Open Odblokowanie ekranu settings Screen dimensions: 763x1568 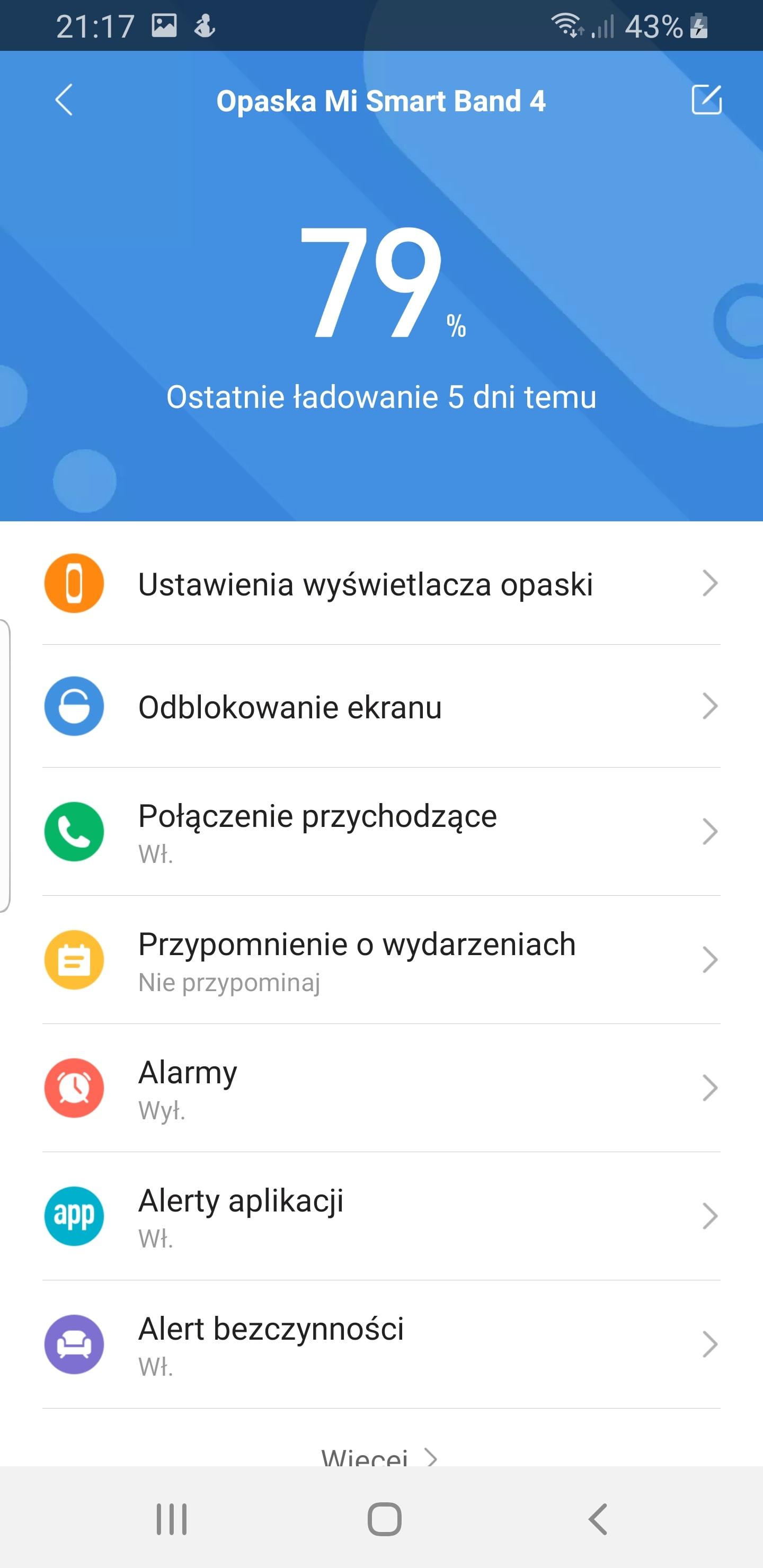tap(381, 707)
